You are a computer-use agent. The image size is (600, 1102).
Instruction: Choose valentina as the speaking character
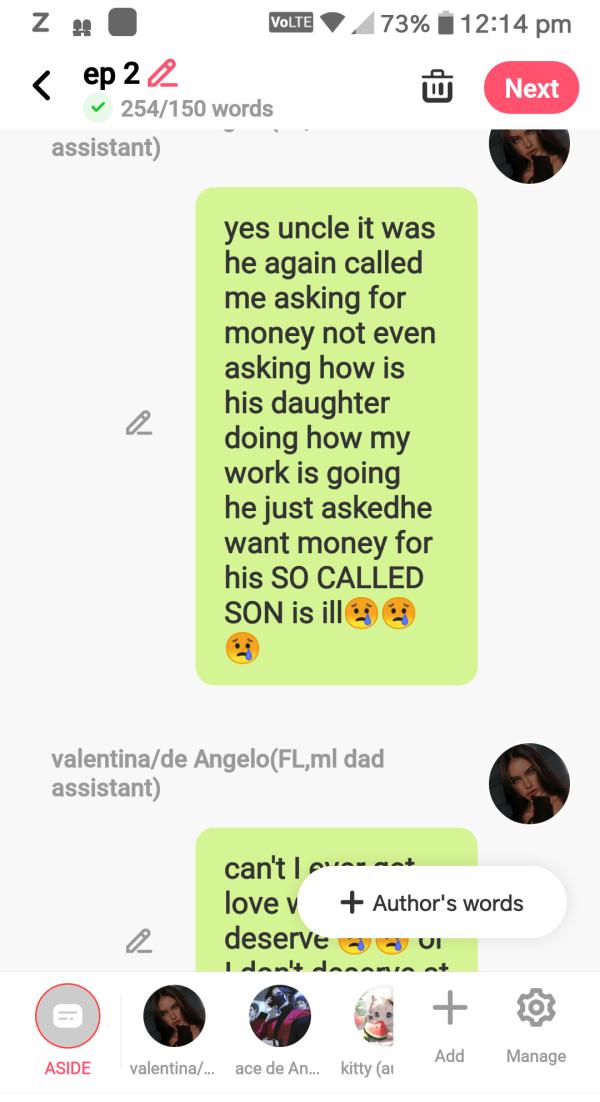pos(174,1016)
